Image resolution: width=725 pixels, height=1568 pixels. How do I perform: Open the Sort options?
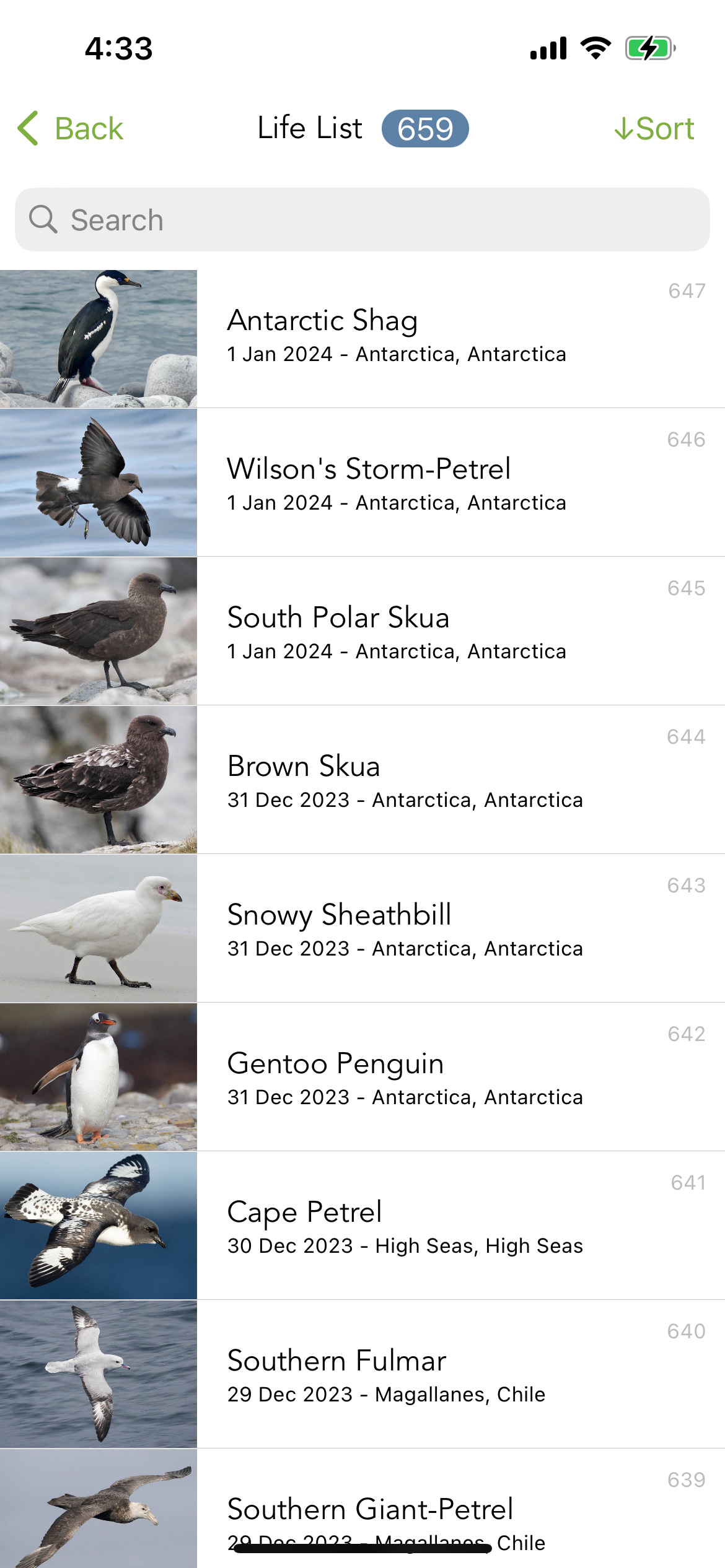tap(654, 129)
